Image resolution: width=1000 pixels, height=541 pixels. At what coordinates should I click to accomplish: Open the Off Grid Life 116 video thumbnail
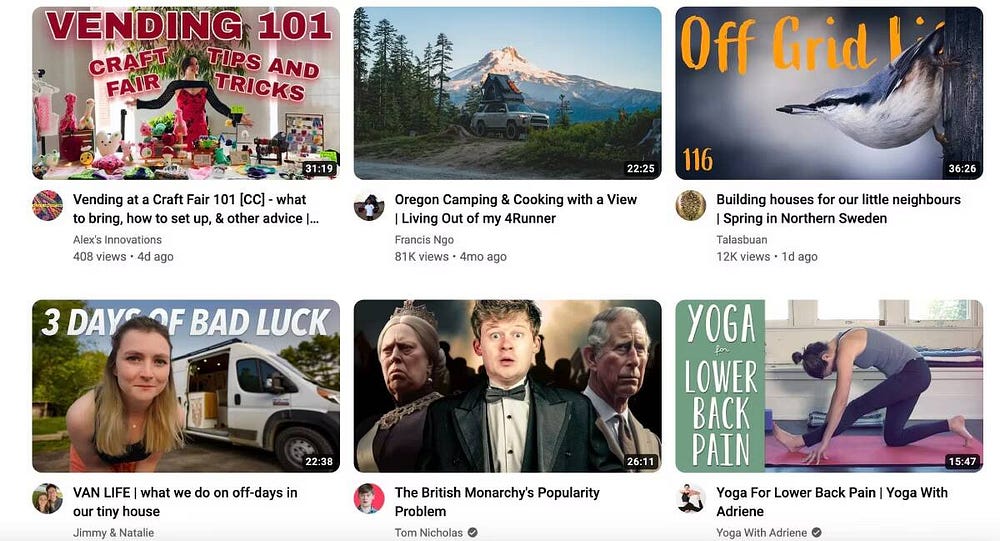[x=829, y=93]
